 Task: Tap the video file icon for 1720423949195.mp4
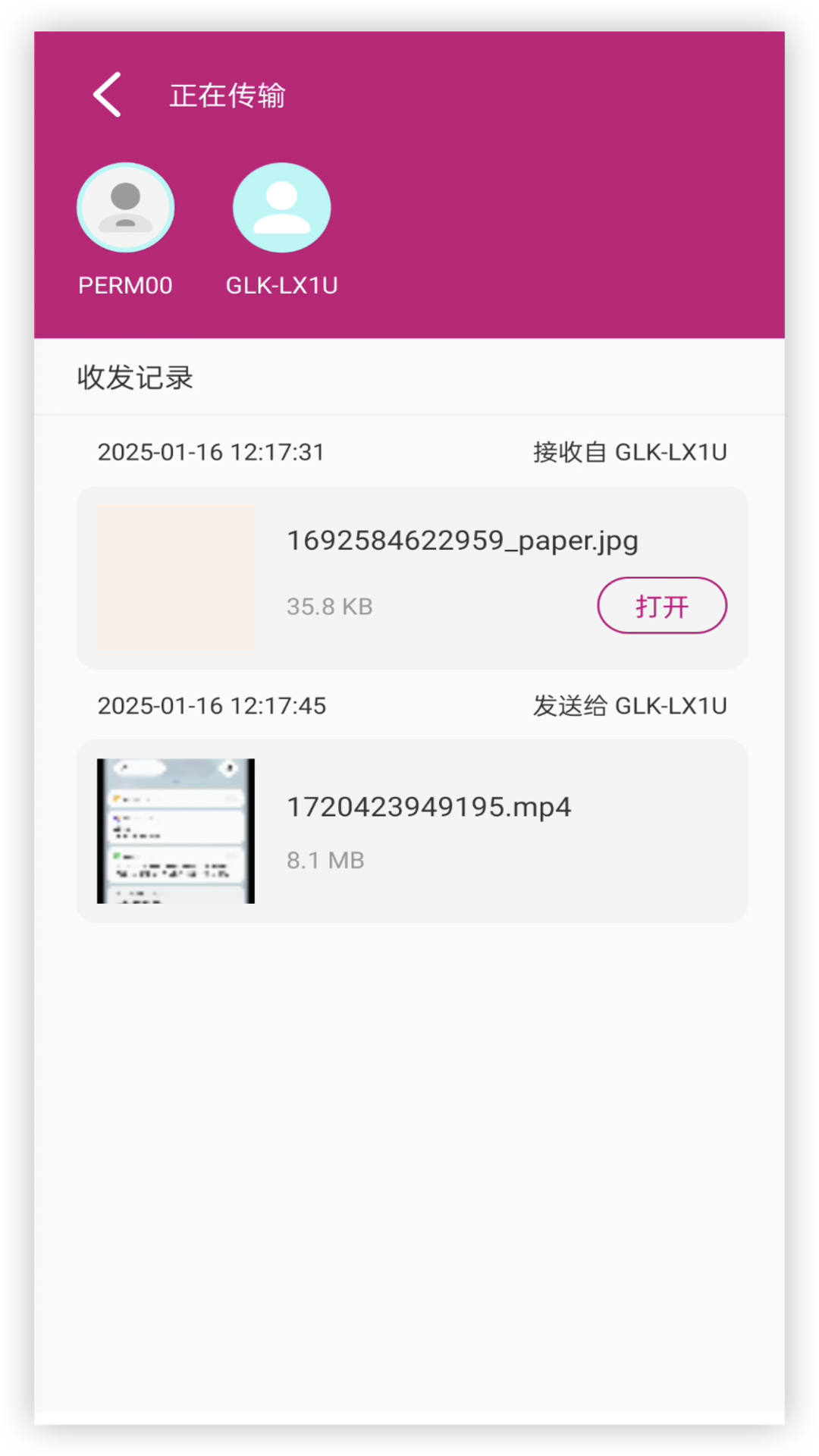(x=175, y=830)
